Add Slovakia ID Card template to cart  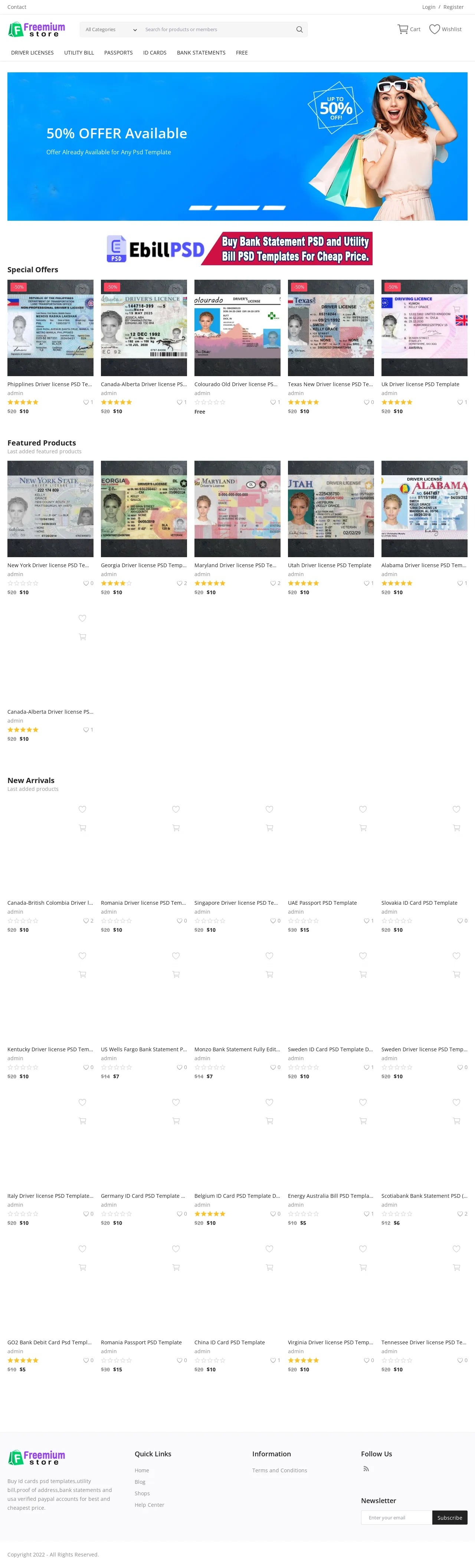pos(456,828)
